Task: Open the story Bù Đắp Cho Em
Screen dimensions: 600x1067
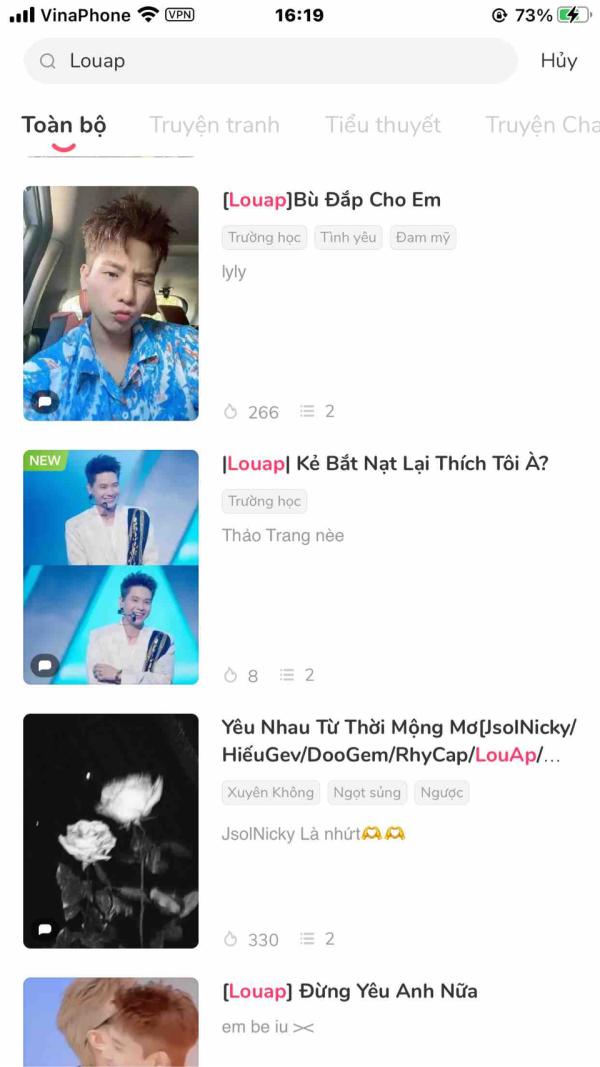Action: (331, 200)
